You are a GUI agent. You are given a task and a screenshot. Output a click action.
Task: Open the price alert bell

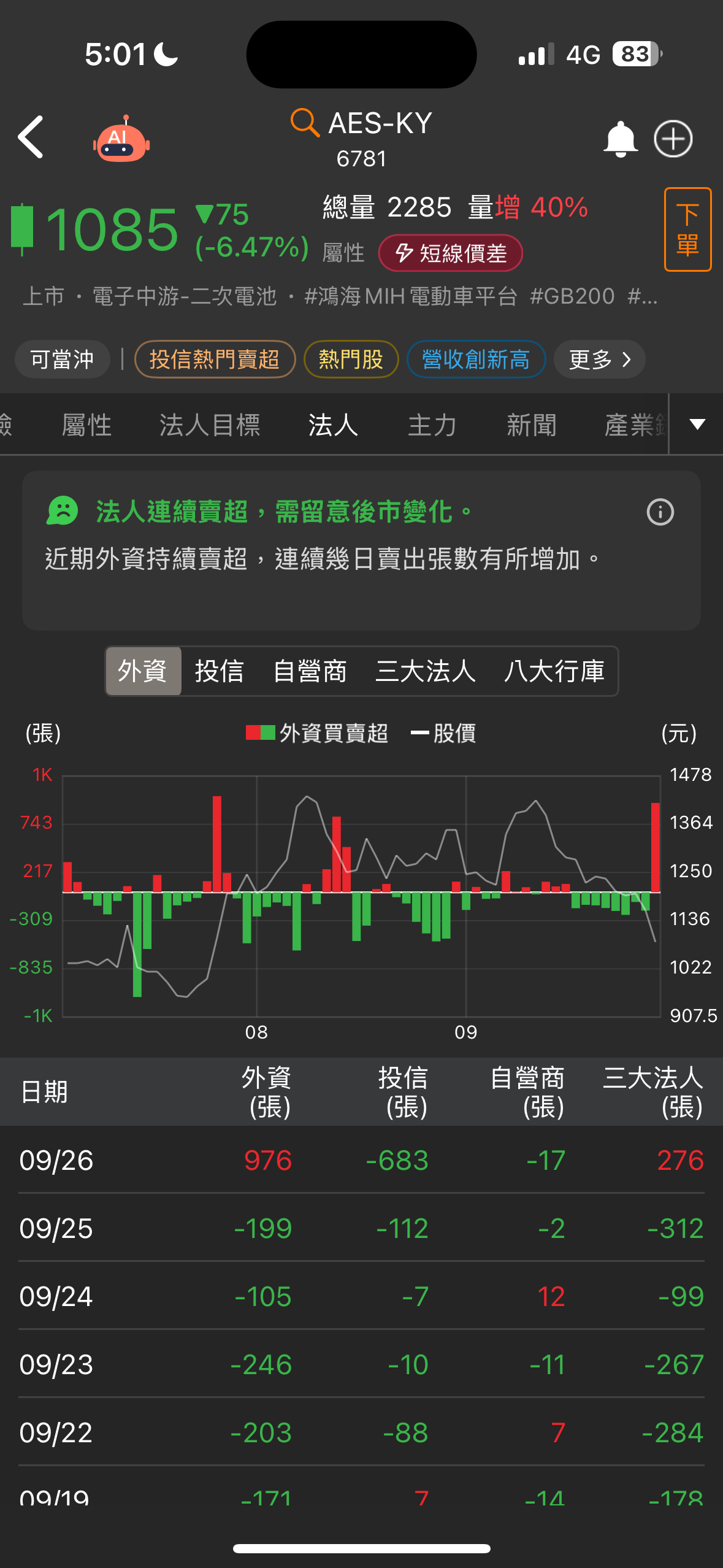620,139
